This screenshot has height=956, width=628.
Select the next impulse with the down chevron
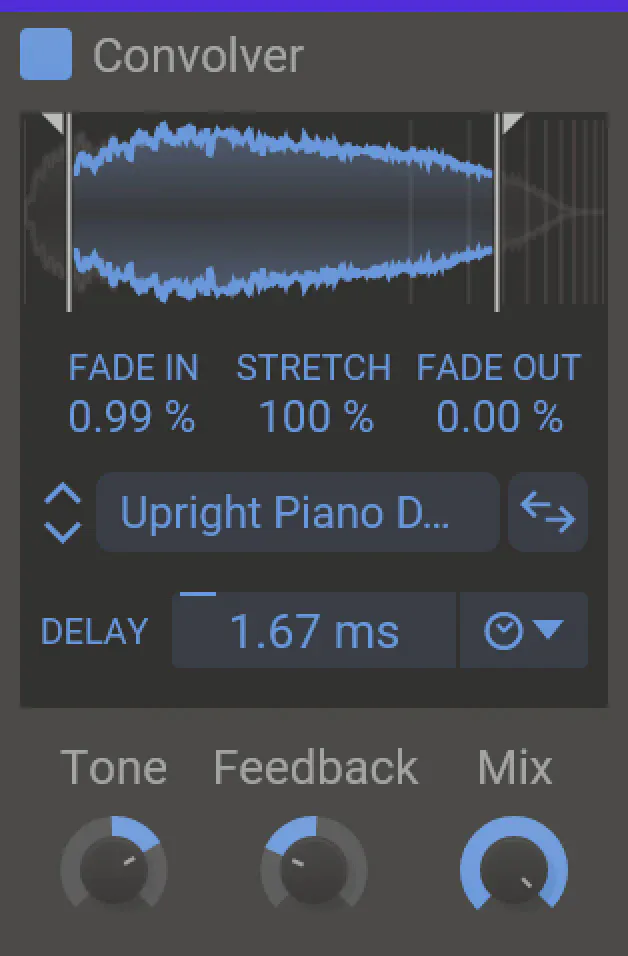point(62,531)
